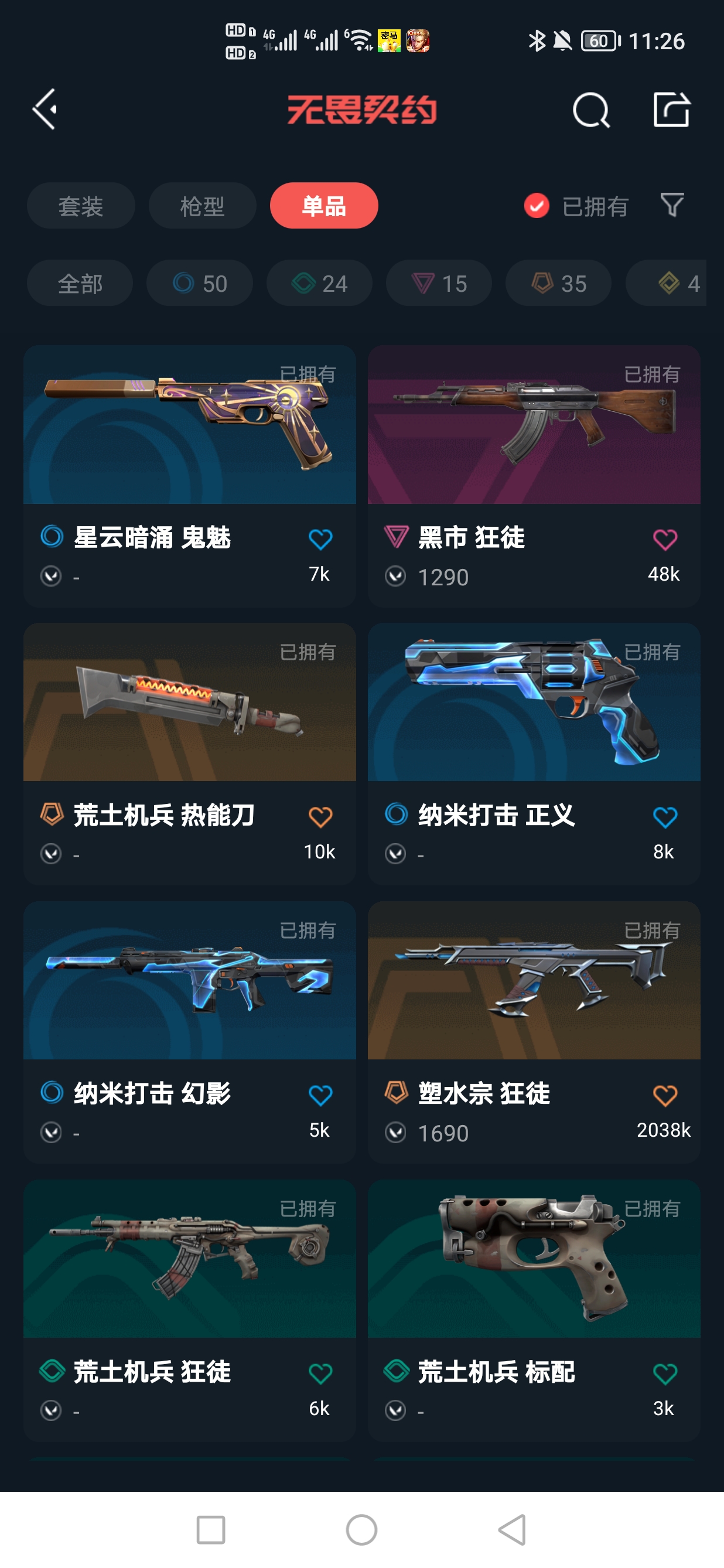This screenshot has height=1568, width=724.
Task: Like the 荒土机兵 标配 skin
Action: pos(664,1374)
